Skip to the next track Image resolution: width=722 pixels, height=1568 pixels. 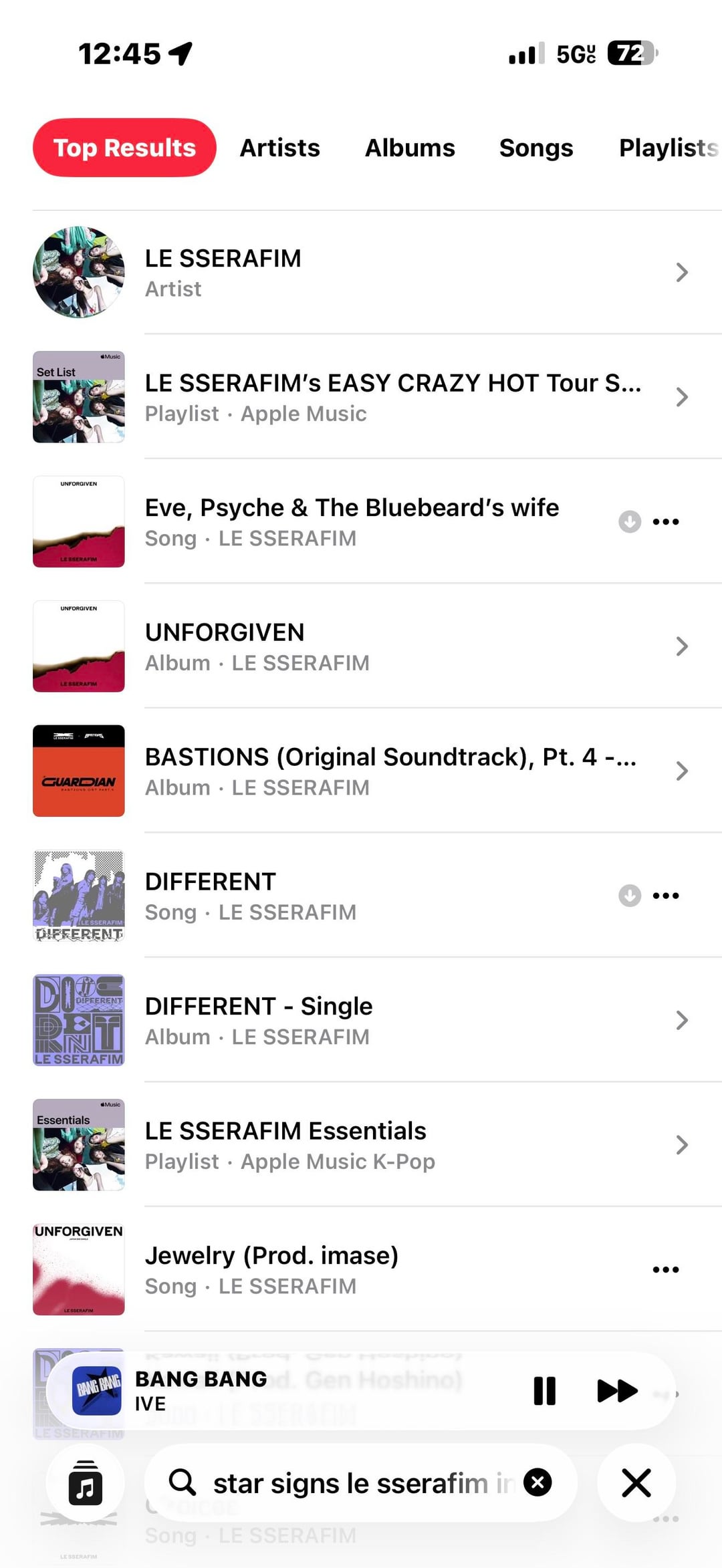pos(616,1391)
